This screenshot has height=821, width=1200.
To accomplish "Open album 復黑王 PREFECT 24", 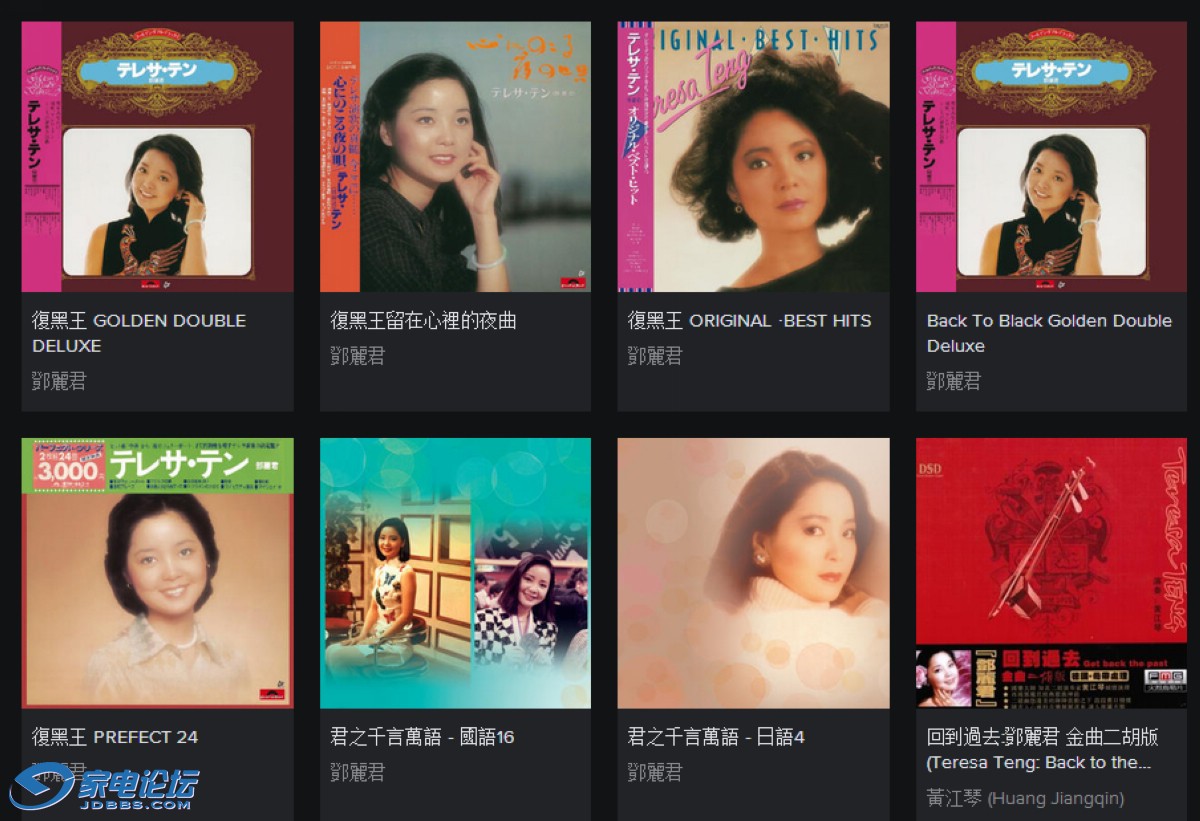I will (x=157, y=573).
